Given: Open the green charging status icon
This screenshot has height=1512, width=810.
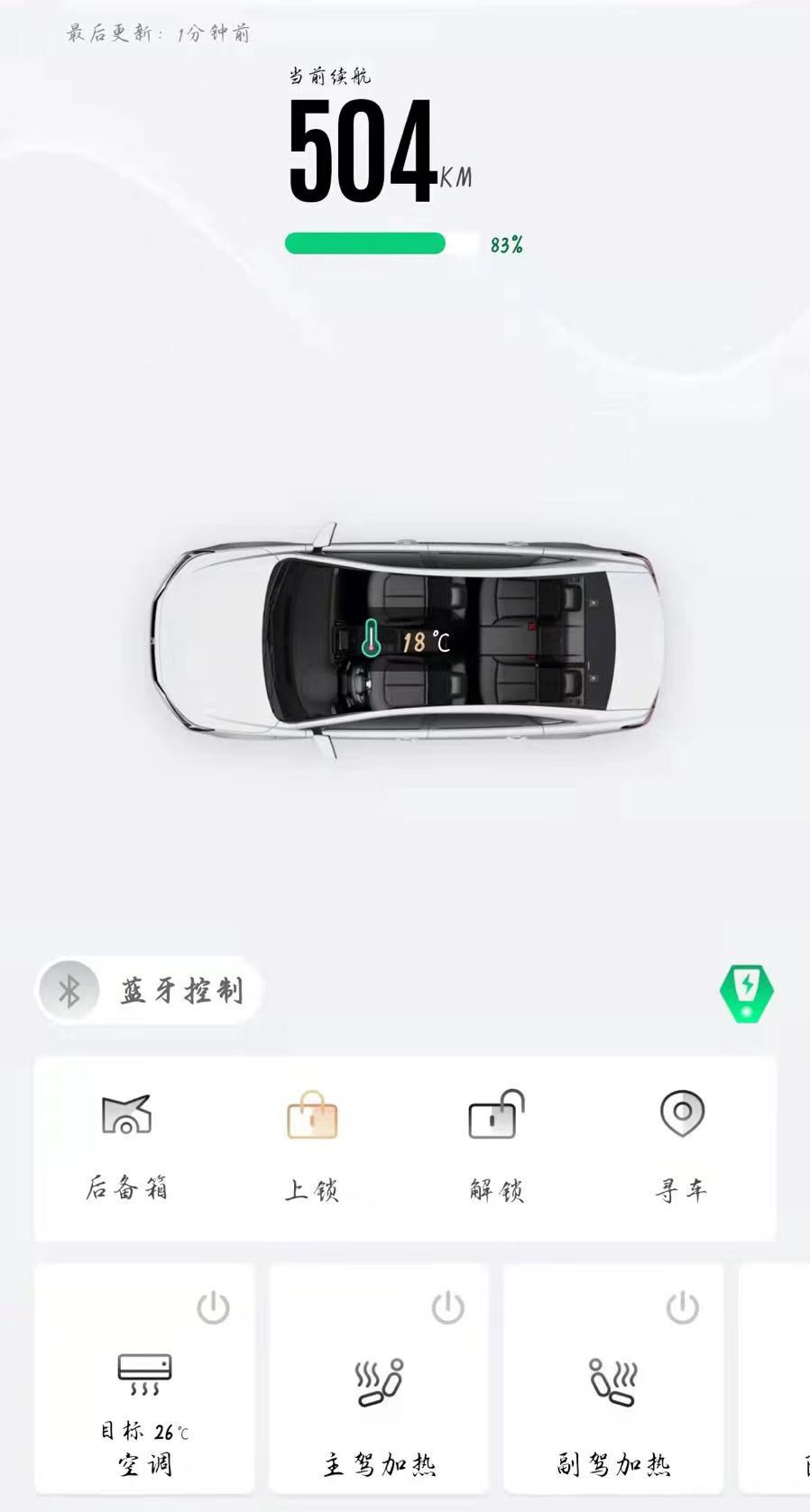Looking at the screenshot, I should (746, 993).
